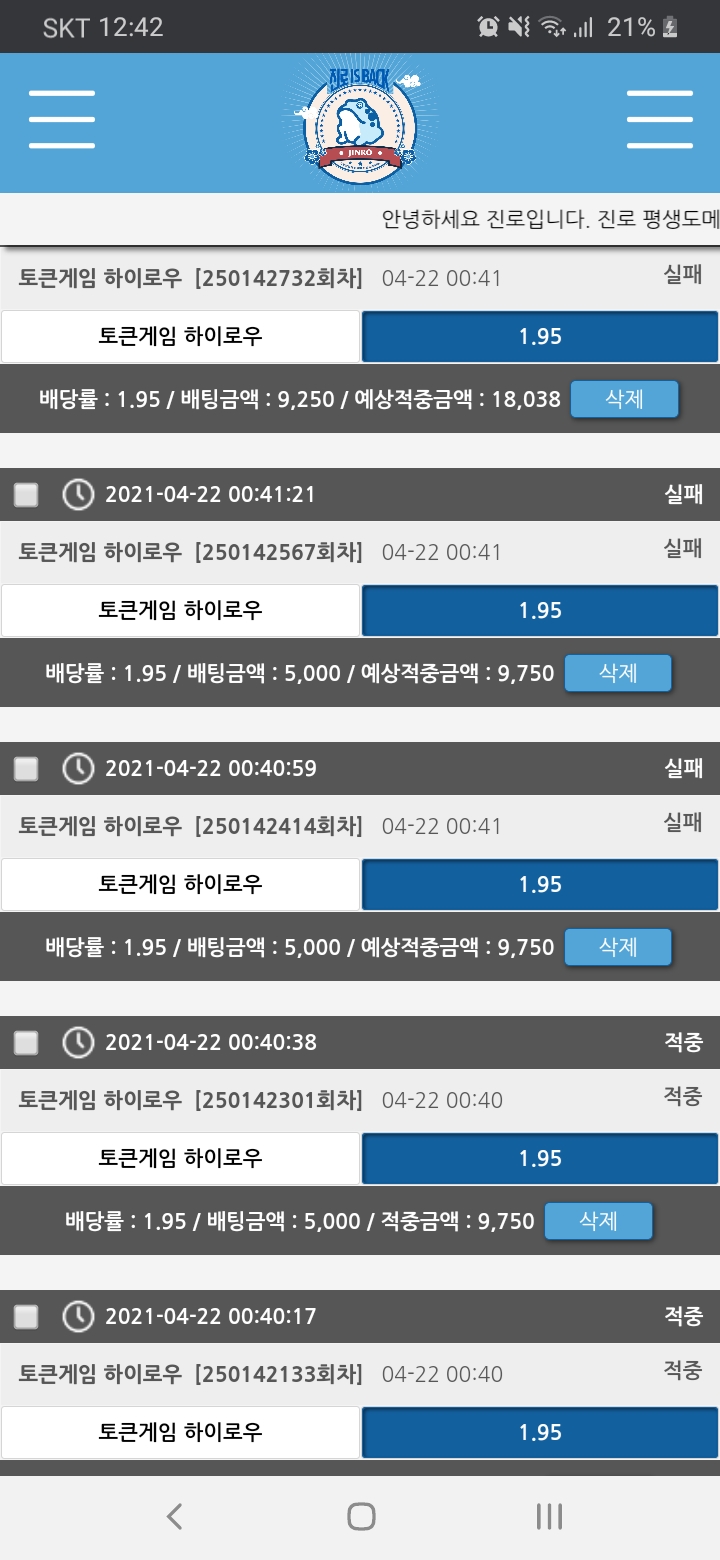This screenshot has width=720, height=1560.
Task: Open the right hamburger menu
Action: (659, 120)
